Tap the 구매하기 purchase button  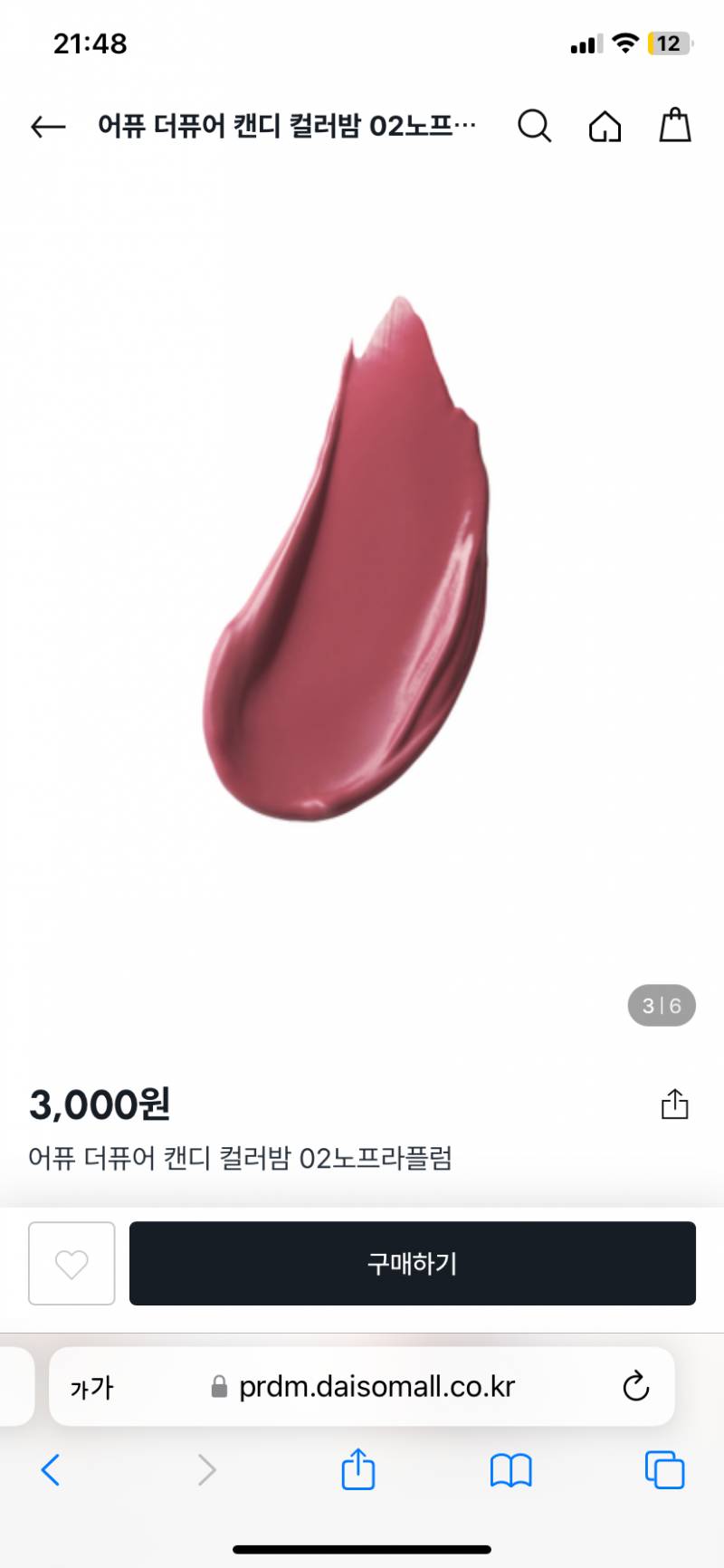(x=413, y=1263)
